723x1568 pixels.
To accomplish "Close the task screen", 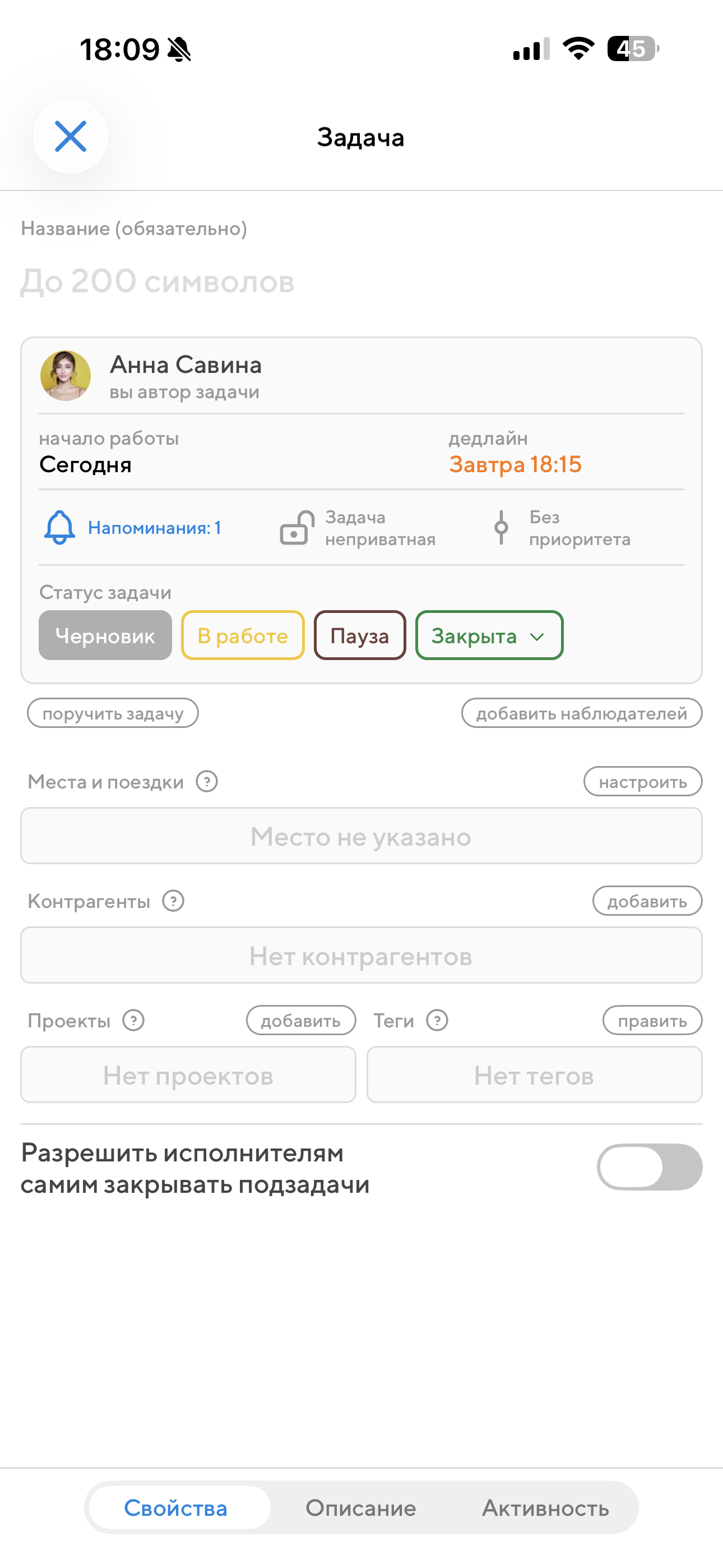I will [x=71, y=136].
